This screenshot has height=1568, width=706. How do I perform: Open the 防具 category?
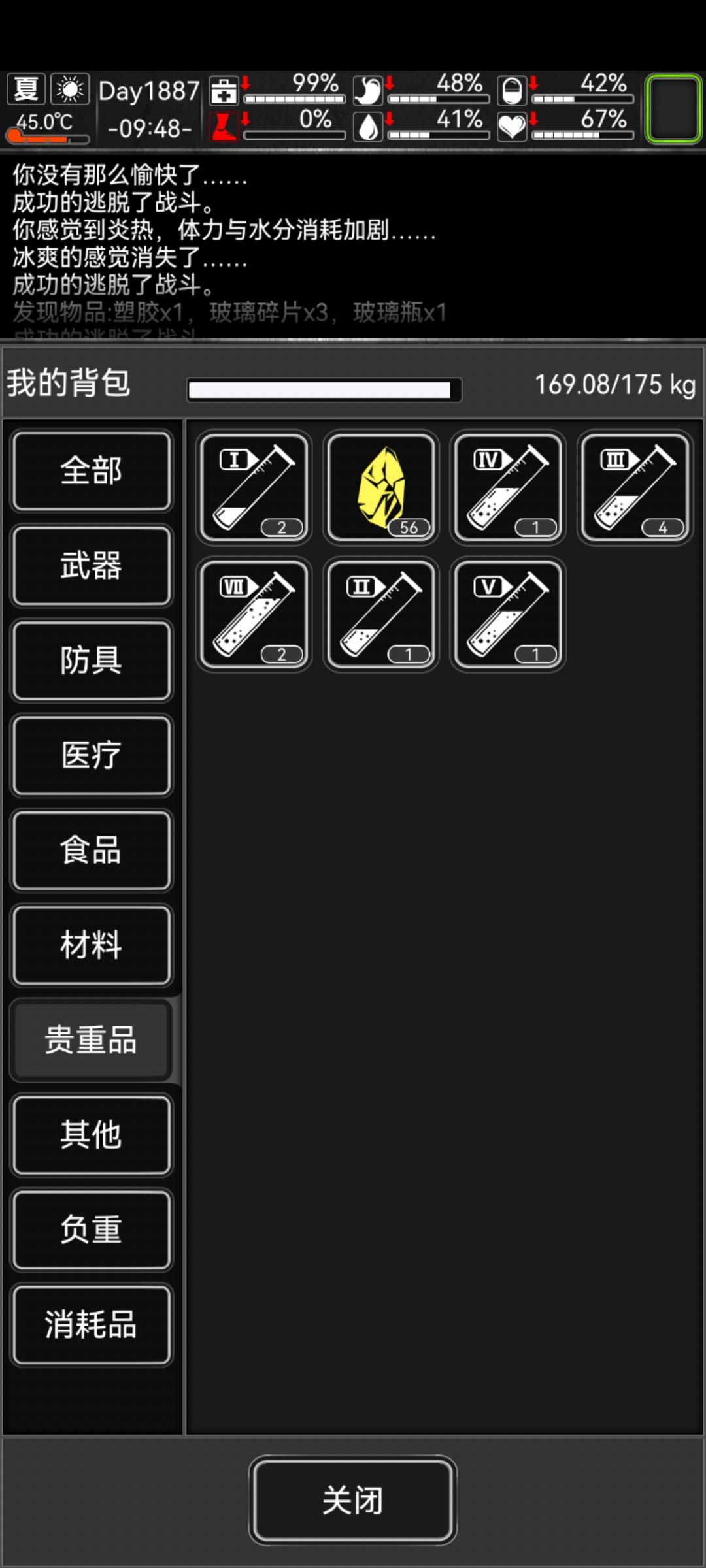pos(92,661)
